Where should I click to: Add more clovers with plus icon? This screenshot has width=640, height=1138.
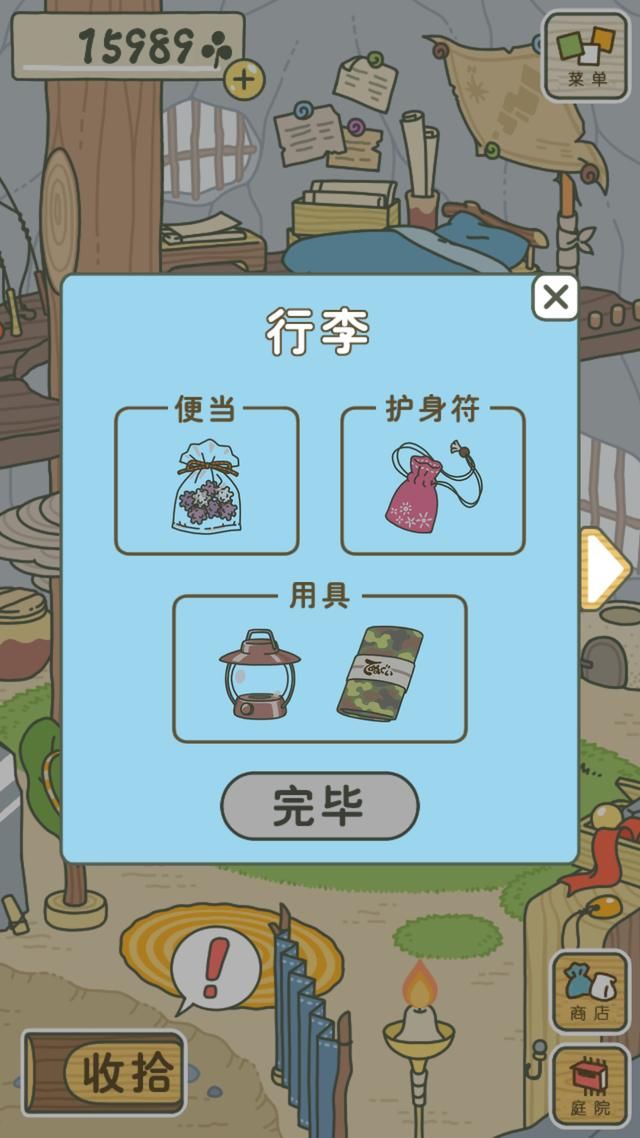pos(244,79)
